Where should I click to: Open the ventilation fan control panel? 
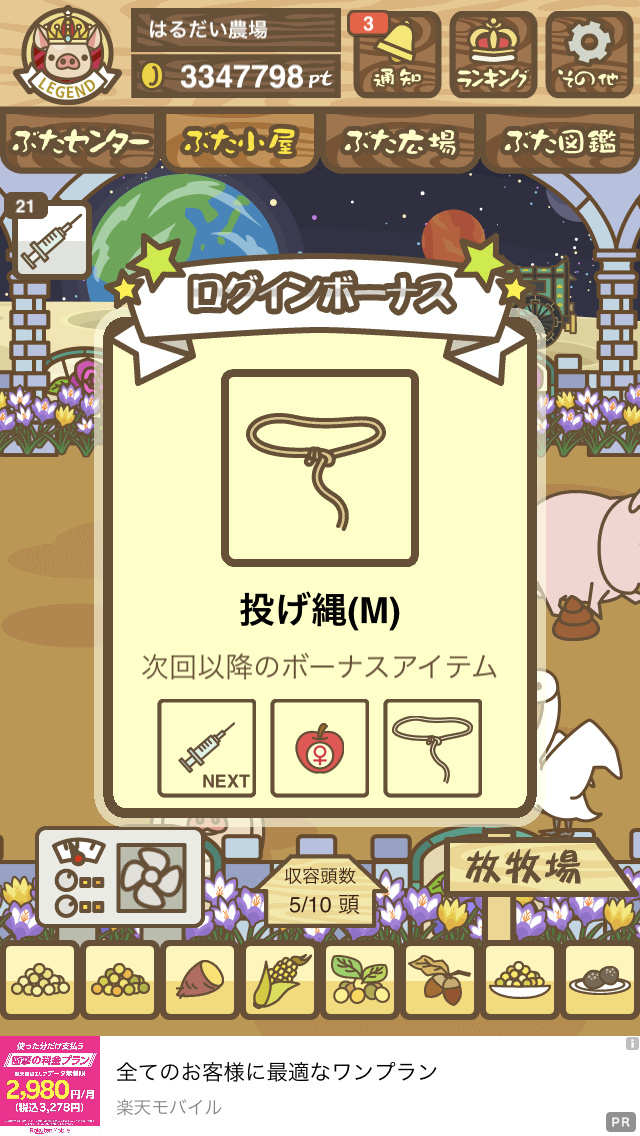pos(120,877)
